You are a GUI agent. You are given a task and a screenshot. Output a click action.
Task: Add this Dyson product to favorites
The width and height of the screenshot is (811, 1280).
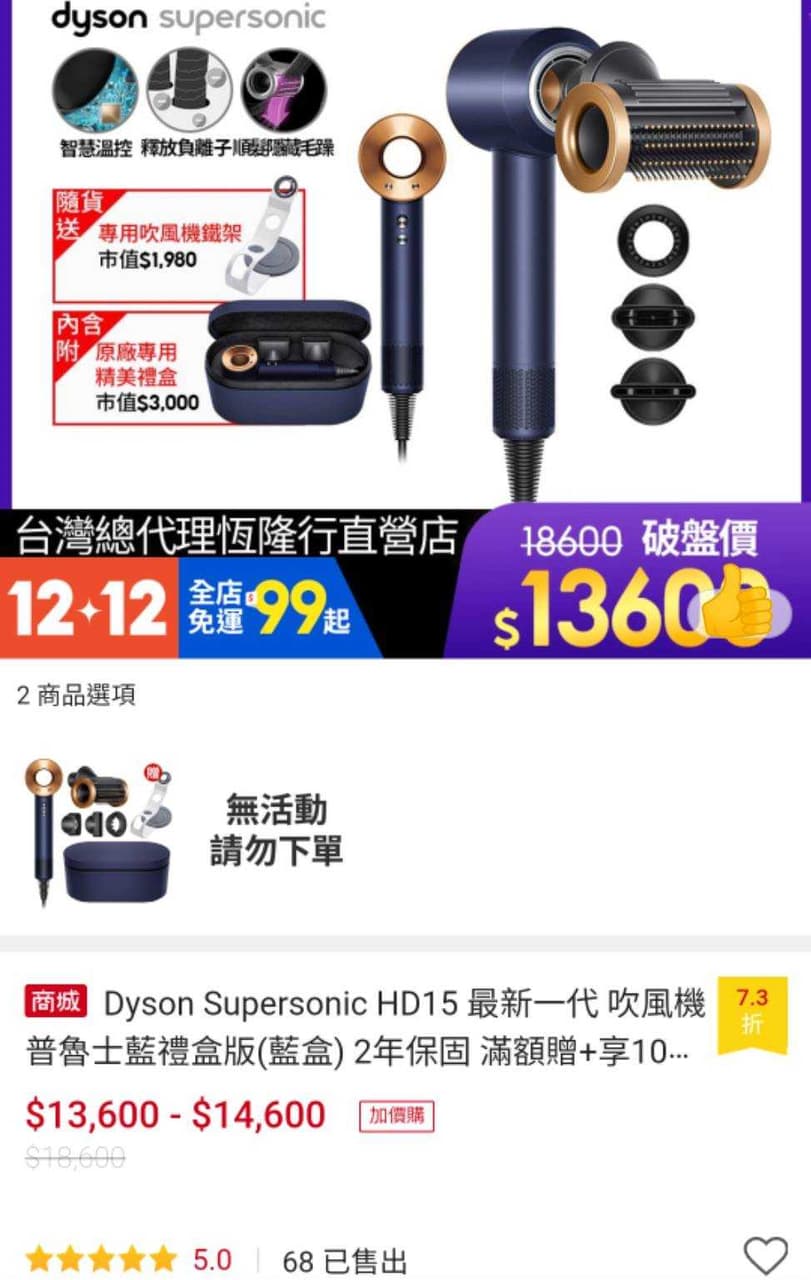pos(766,1255)
